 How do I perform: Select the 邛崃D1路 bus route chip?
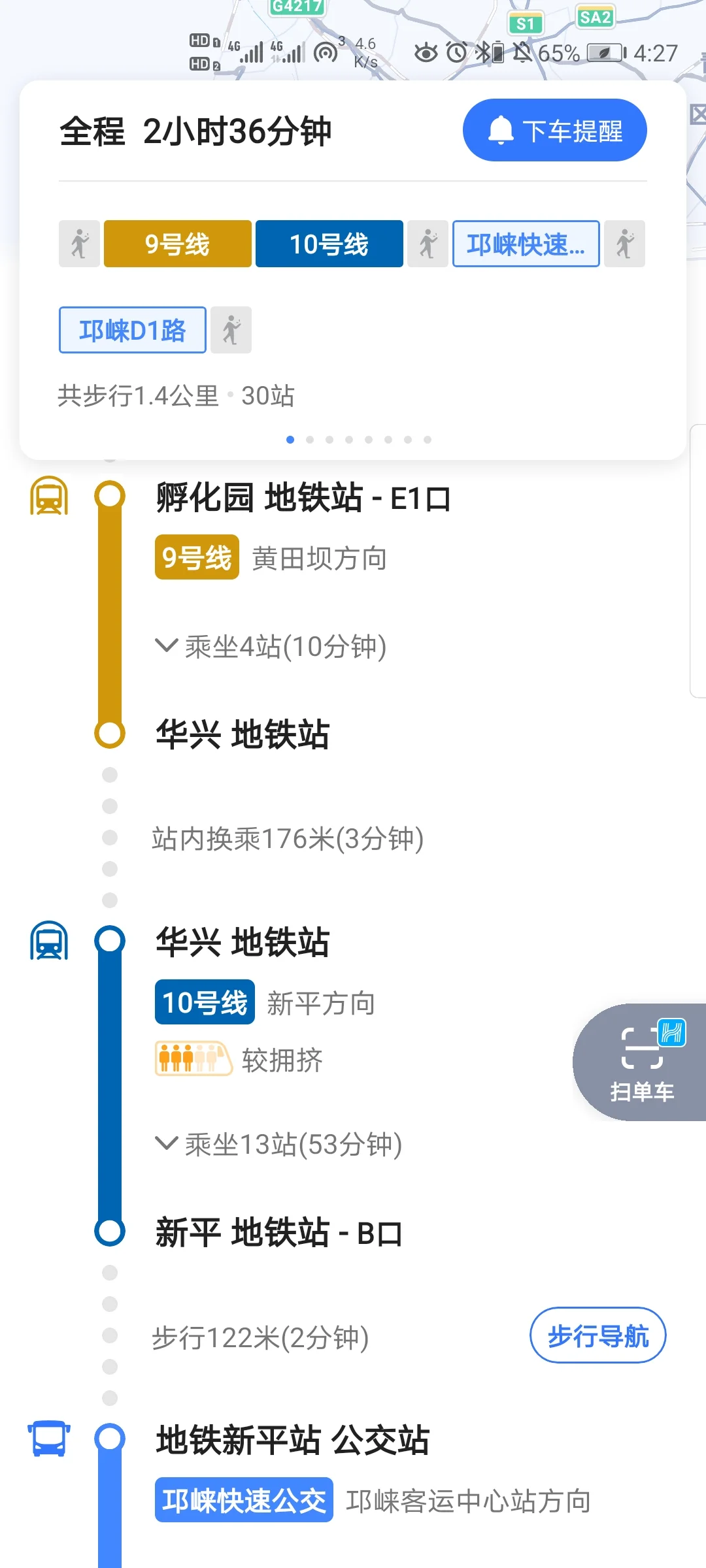tap(131, 331)
